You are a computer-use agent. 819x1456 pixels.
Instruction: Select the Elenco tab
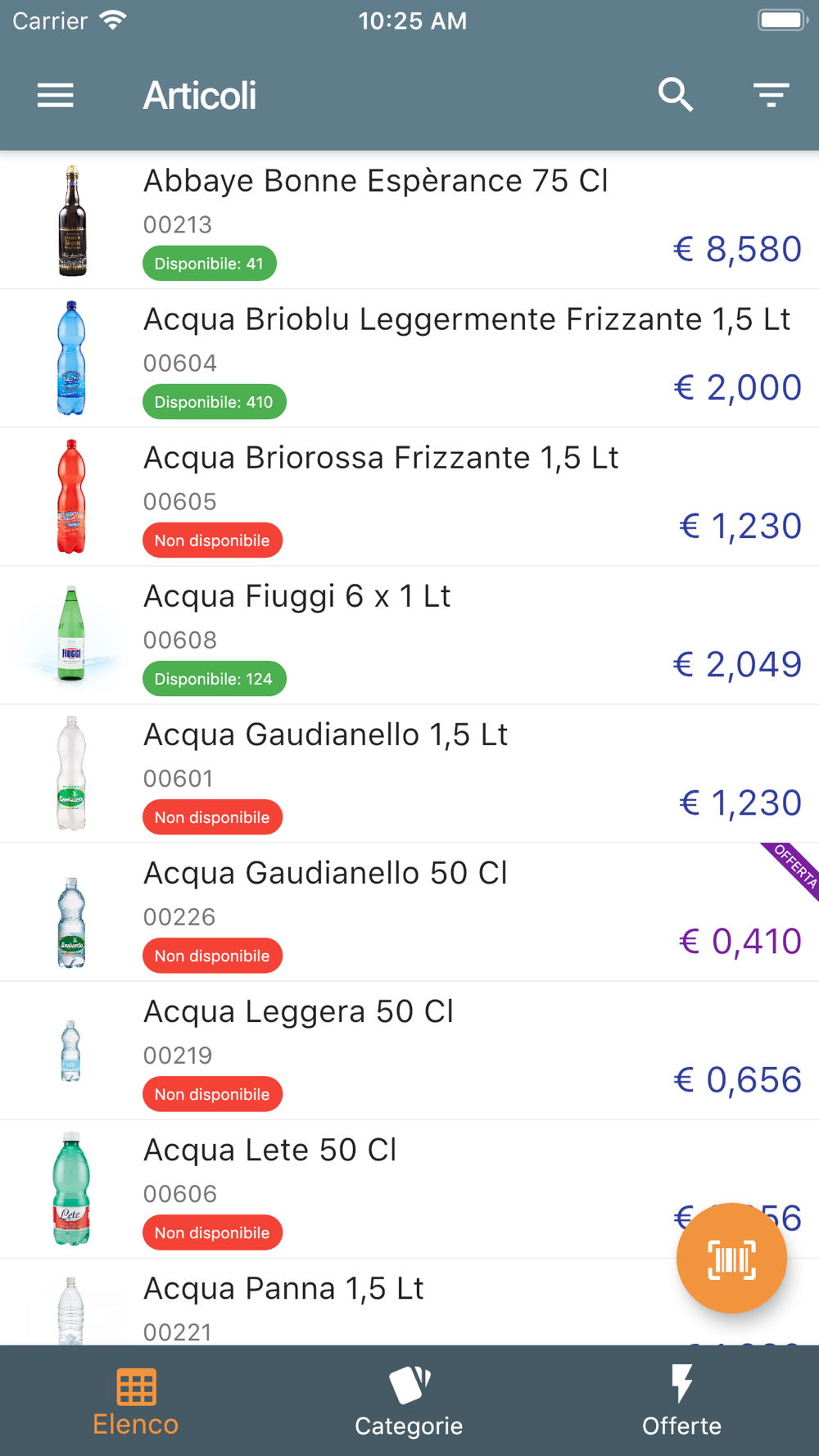click(x=136, y=1400)
